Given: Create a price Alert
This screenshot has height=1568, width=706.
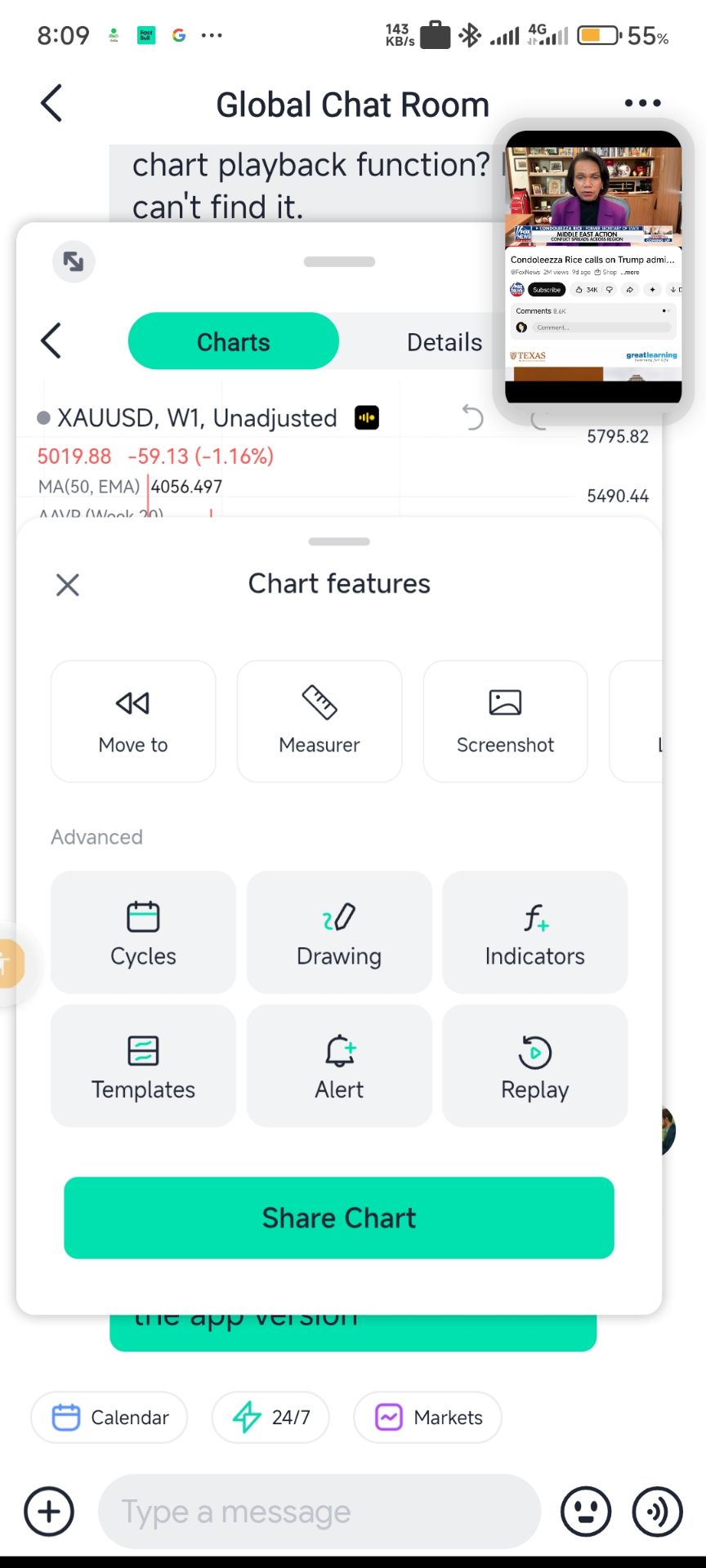Looking at the screenshot, I should click(x=339, y=1066).
